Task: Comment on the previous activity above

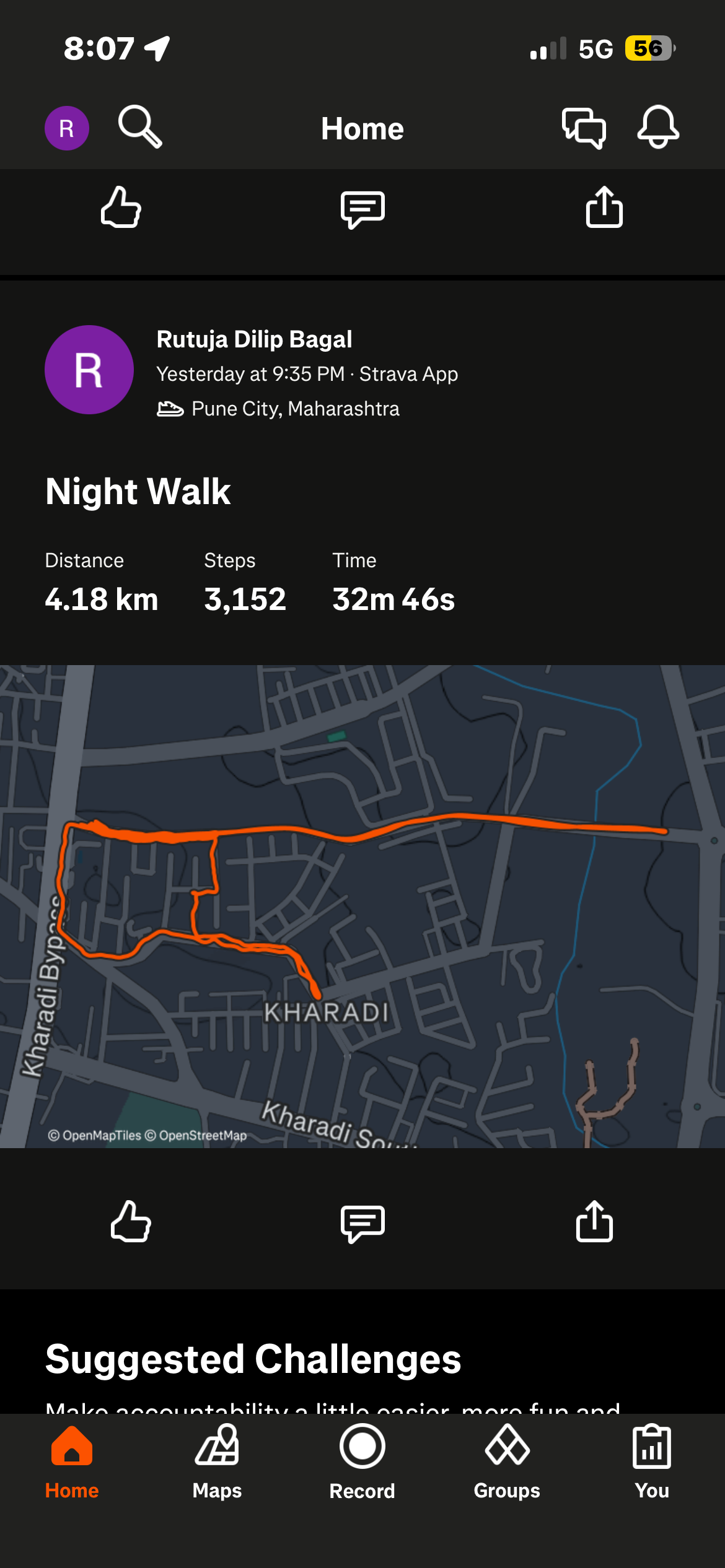Action: [x=362, y=209]
